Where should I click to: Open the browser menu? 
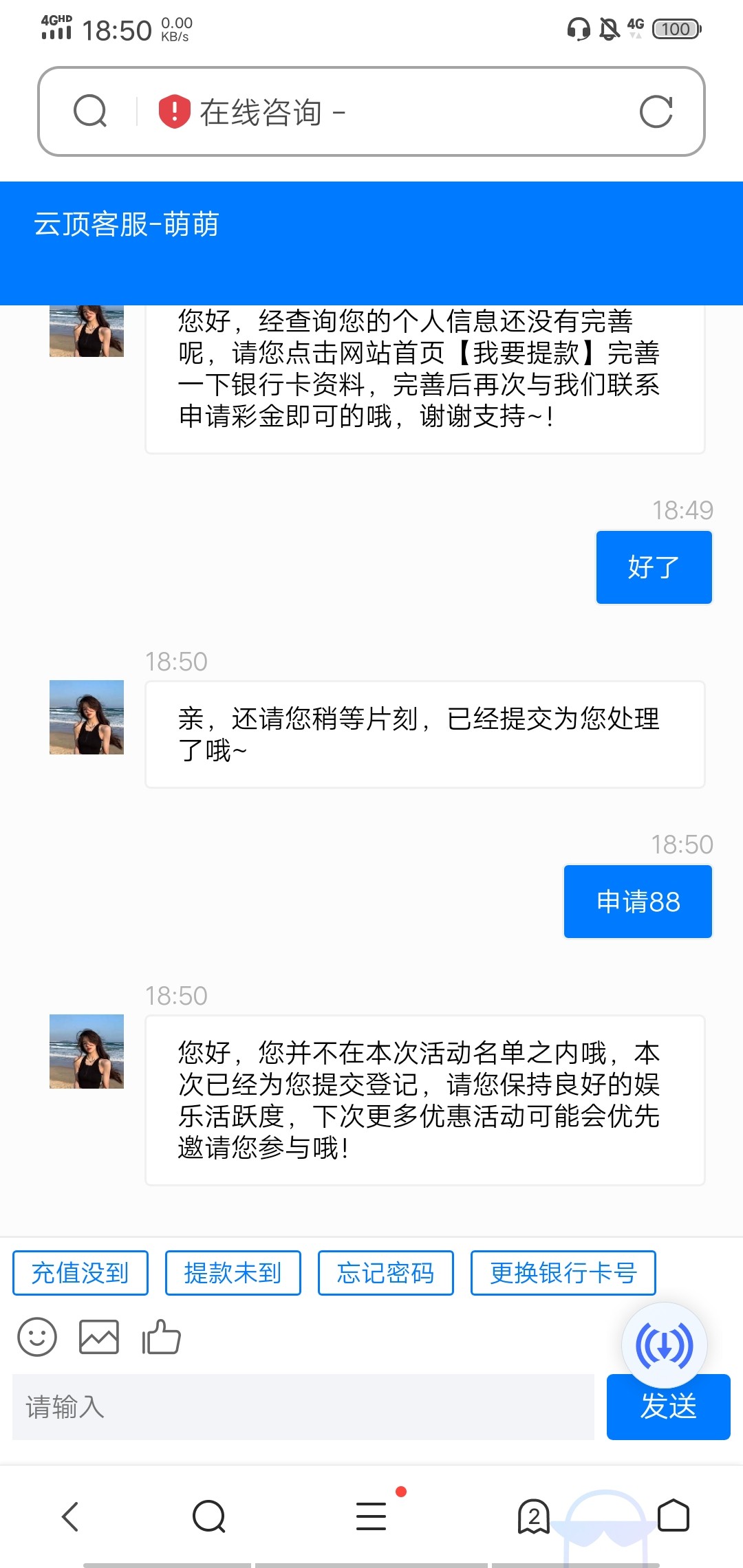(x=371, y=1516)
